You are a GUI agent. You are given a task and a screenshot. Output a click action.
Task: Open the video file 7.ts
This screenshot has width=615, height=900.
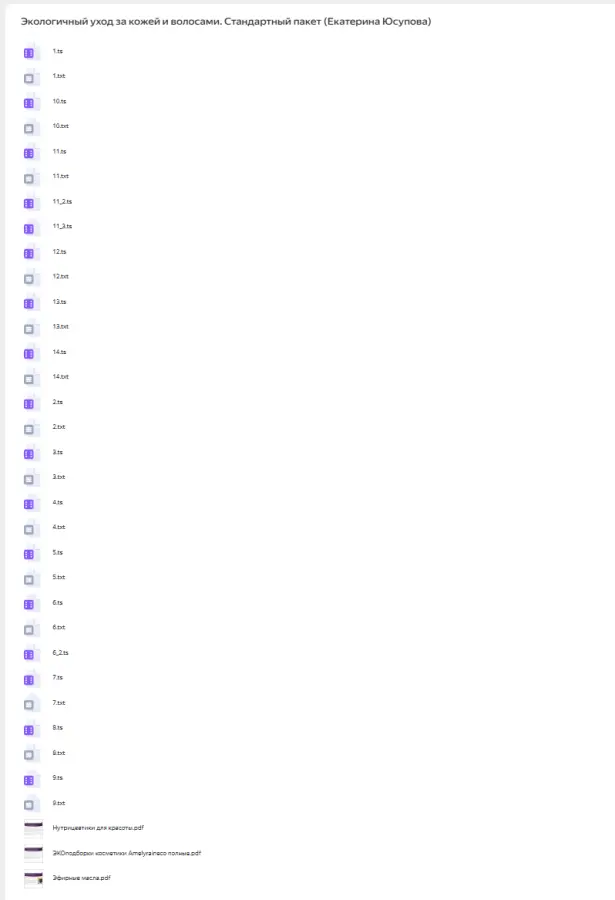point(57,677)
